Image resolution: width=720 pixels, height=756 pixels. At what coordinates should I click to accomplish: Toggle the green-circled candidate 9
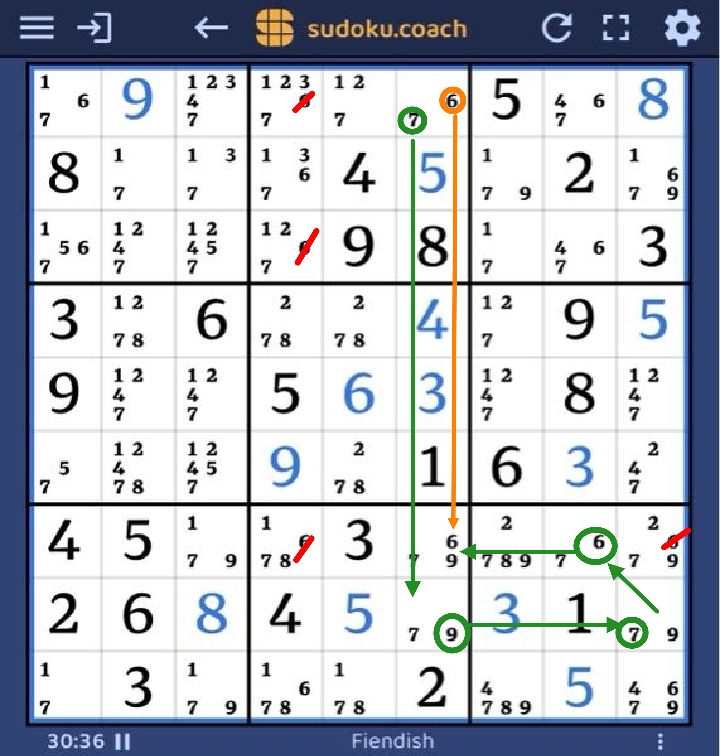[452, 631]
